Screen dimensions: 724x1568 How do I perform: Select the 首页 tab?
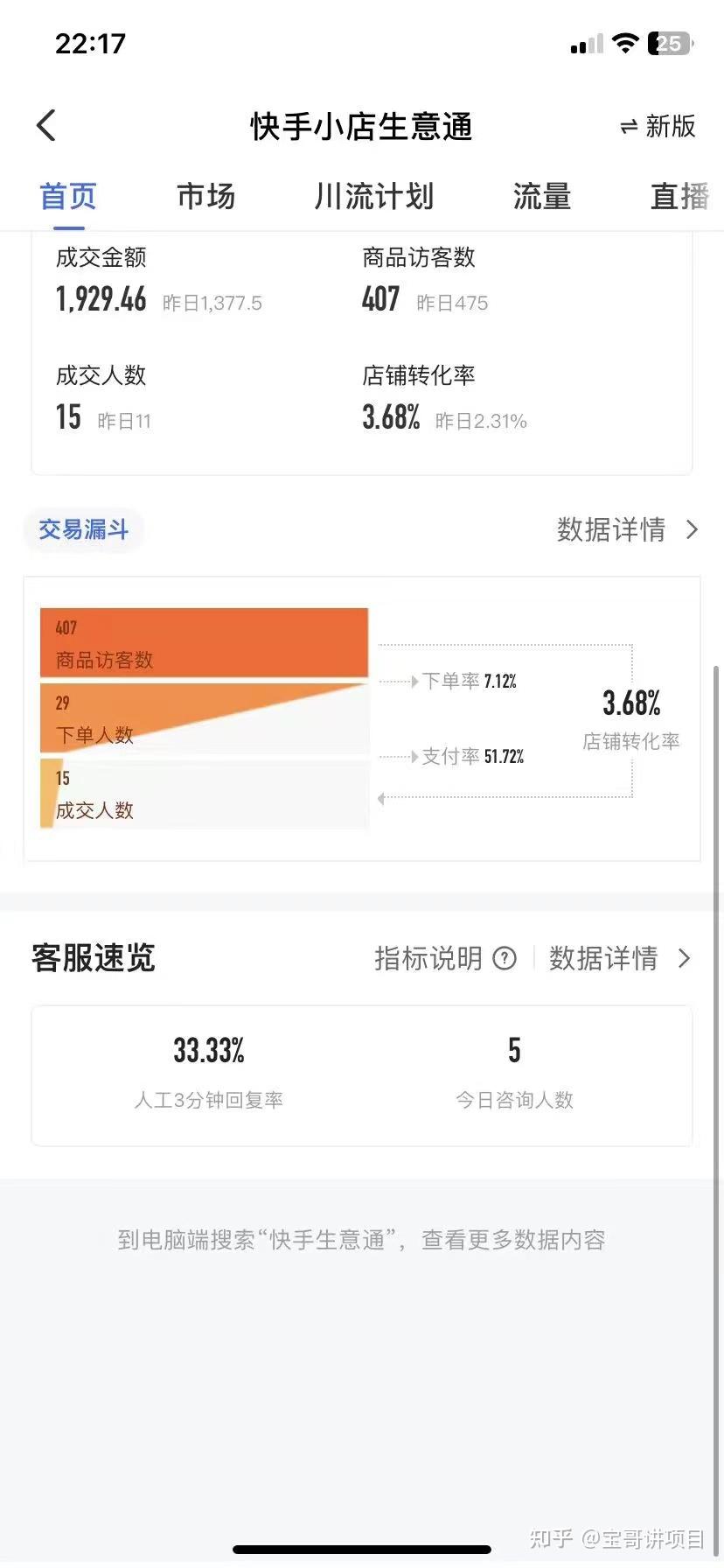(x=68, y=197)
